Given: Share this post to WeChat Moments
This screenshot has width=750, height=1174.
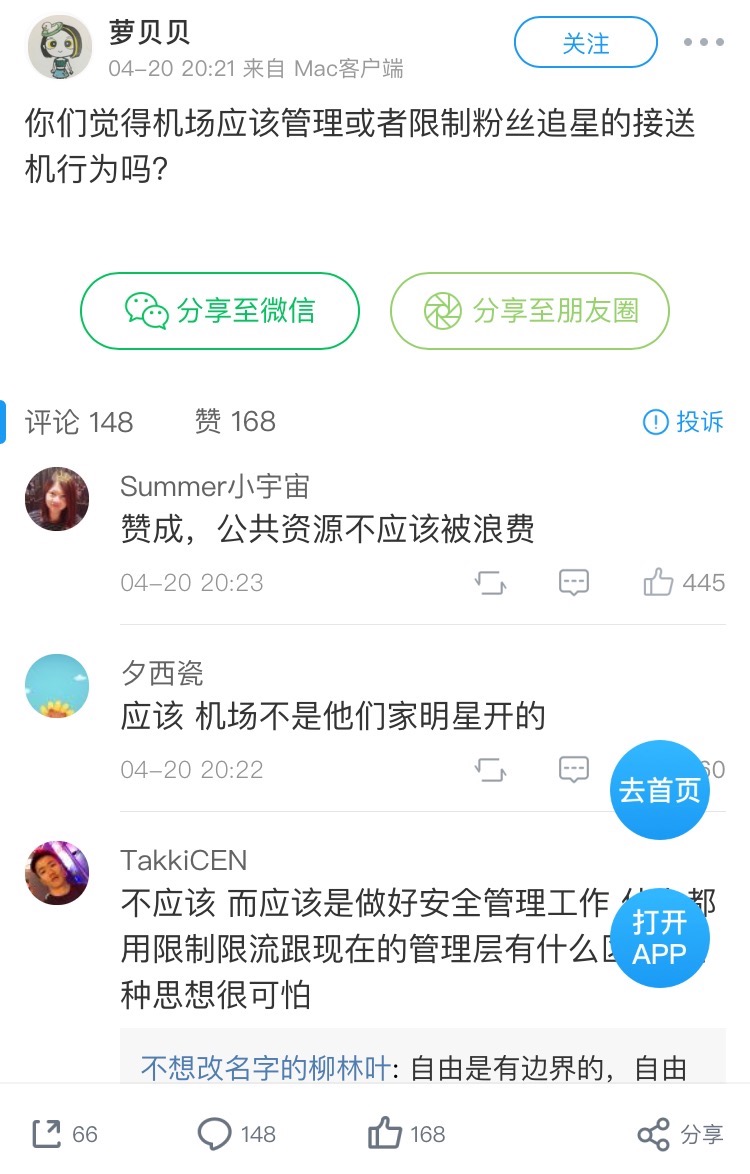Looking at the screenshot, I should click(529, 311).
